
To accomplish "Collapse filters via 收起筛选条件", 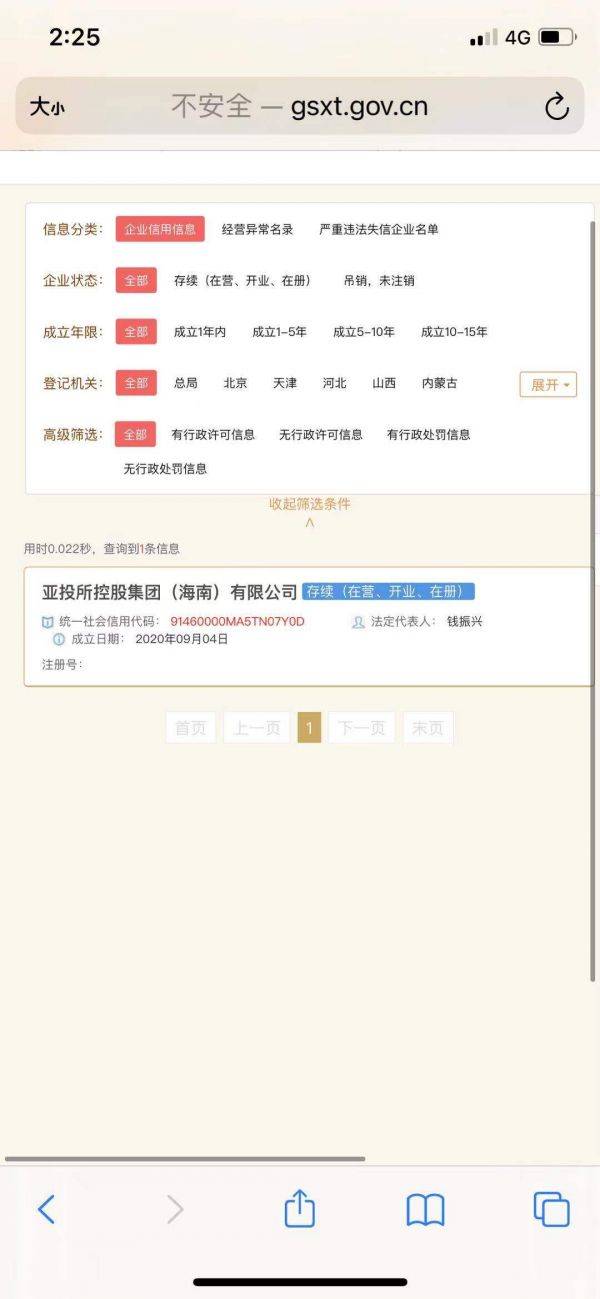I will [x=309, y=504].
